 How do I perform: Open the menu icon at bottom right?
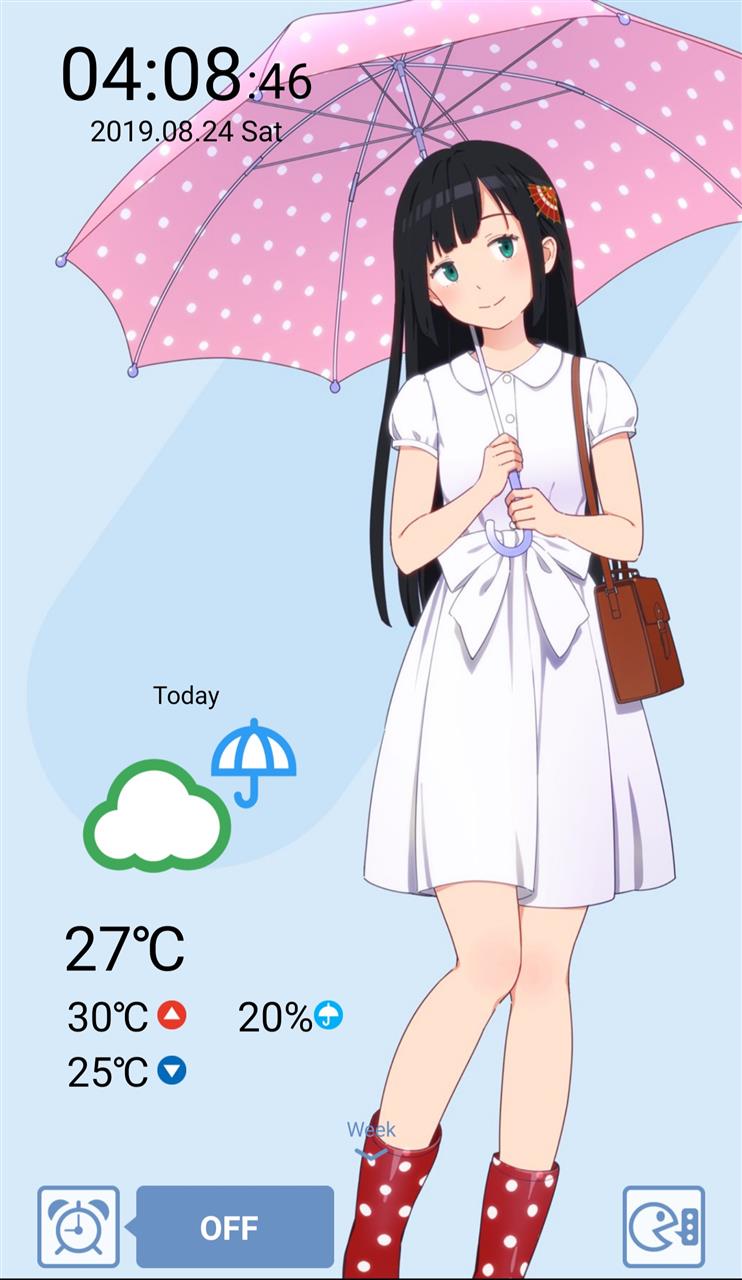click(x=663, y=1226)
